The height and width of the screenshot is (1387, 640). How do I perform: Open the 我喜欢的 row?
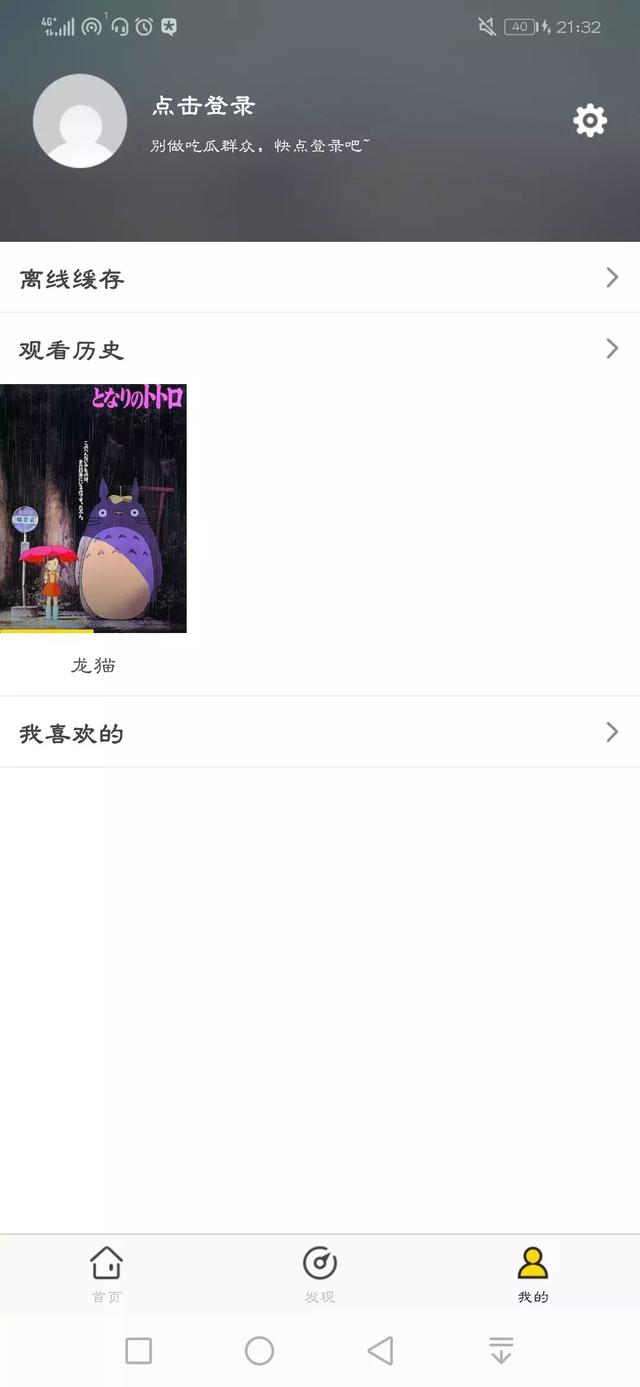pyautogui.click(x=320, y=733)
